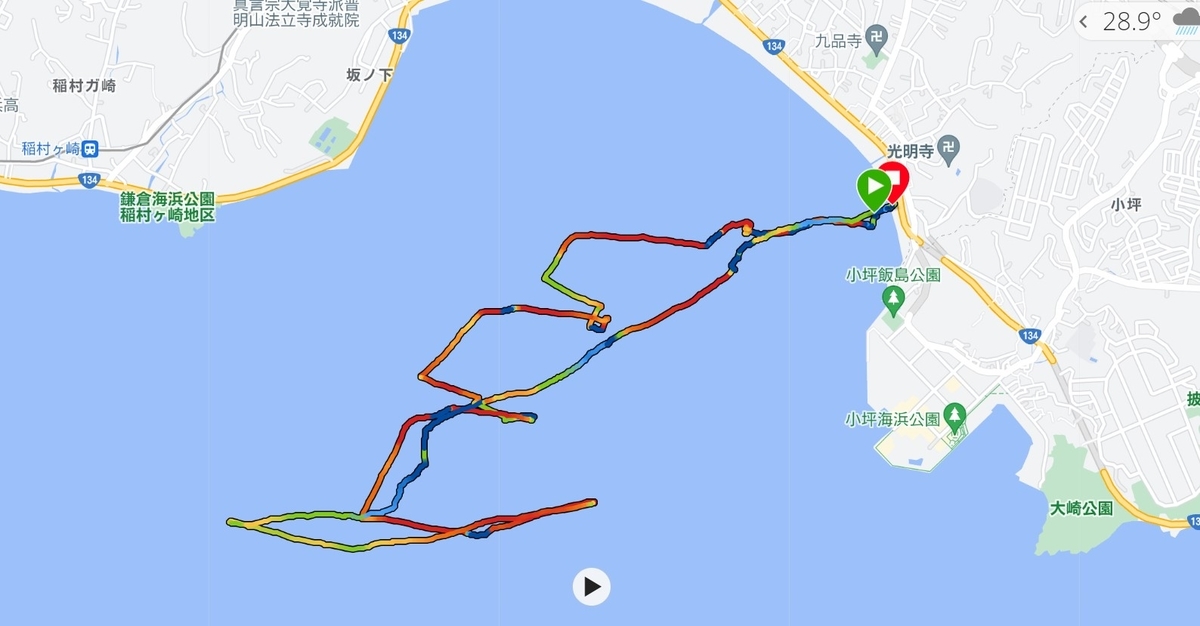Play the route animation
1200x626 pixels.
pyautogui.click(x=592, y=587)
